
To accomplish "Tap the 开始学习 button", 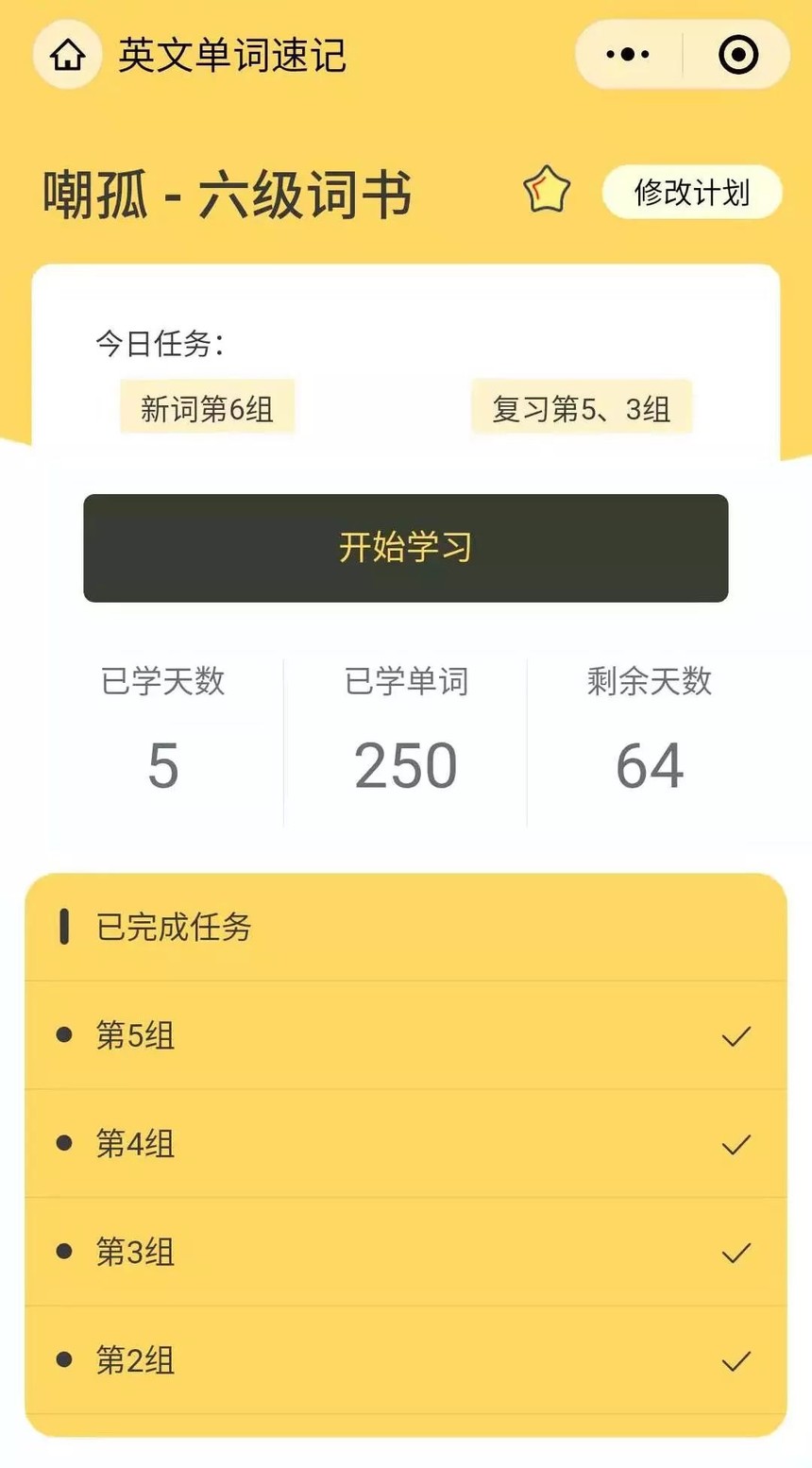I will click(x=405, y=548).
